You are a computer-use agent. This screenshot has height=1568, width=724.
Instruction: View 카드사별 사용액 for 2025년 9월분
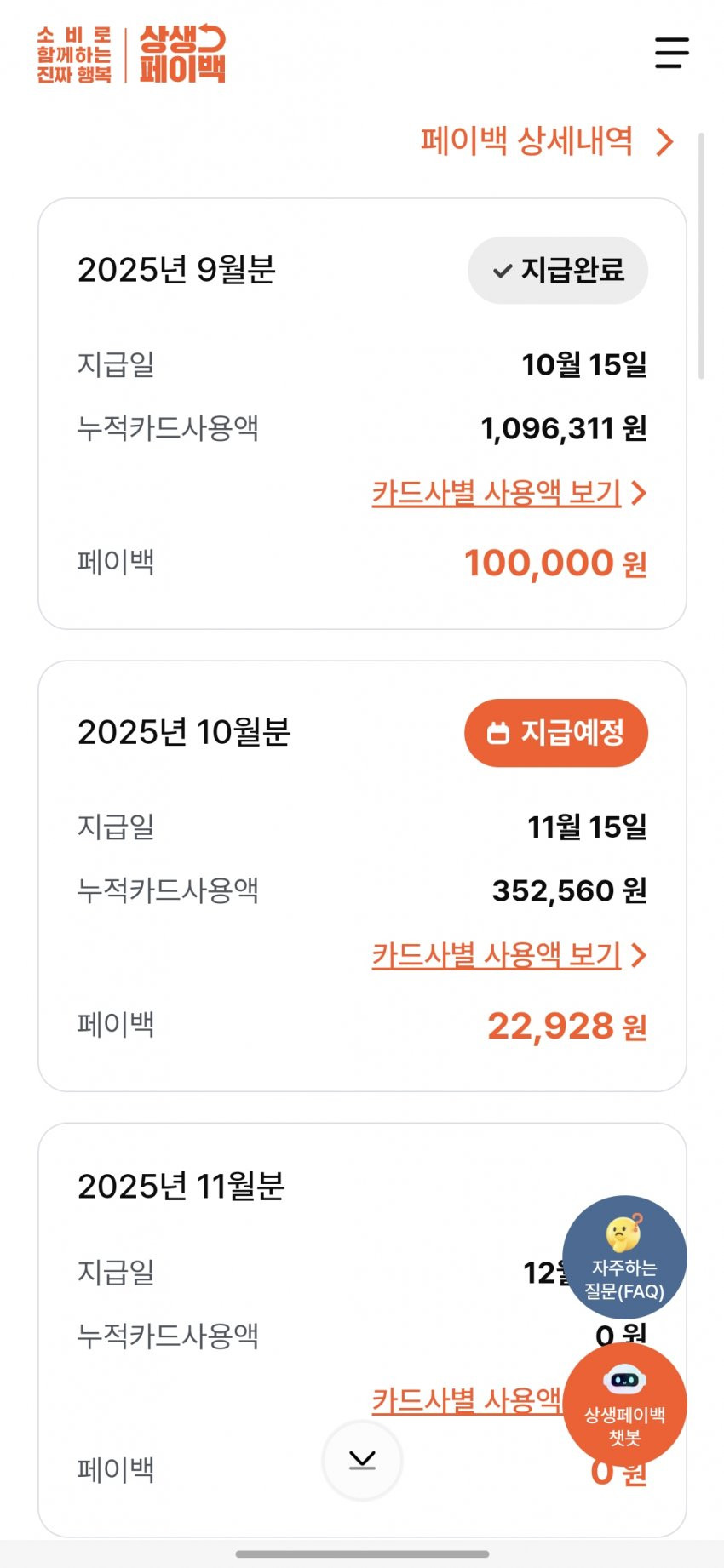coord(509,493)
